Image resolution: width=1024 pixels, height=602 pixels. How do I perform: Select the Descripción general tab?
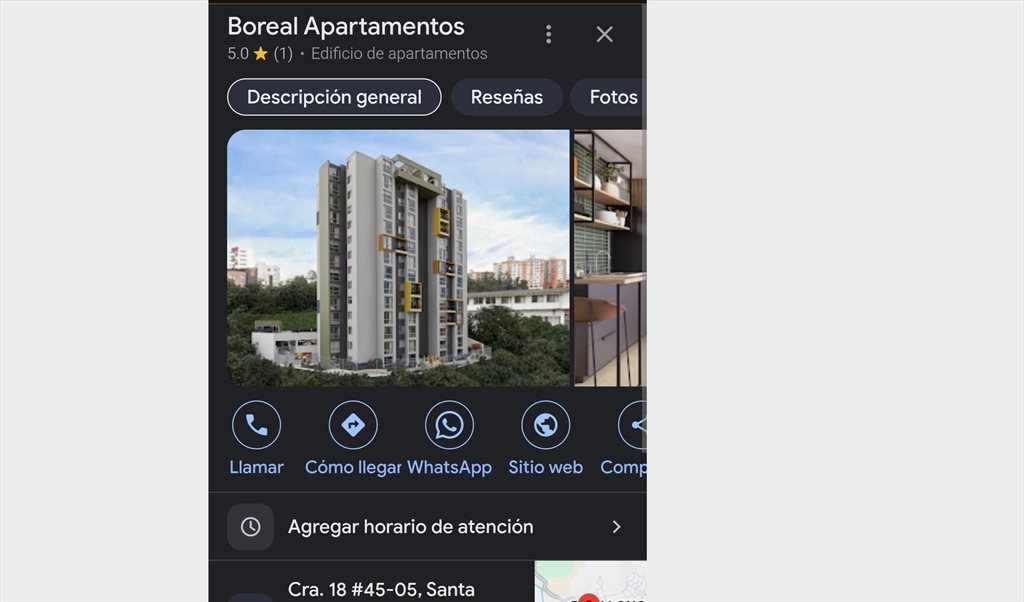[334, 97]
